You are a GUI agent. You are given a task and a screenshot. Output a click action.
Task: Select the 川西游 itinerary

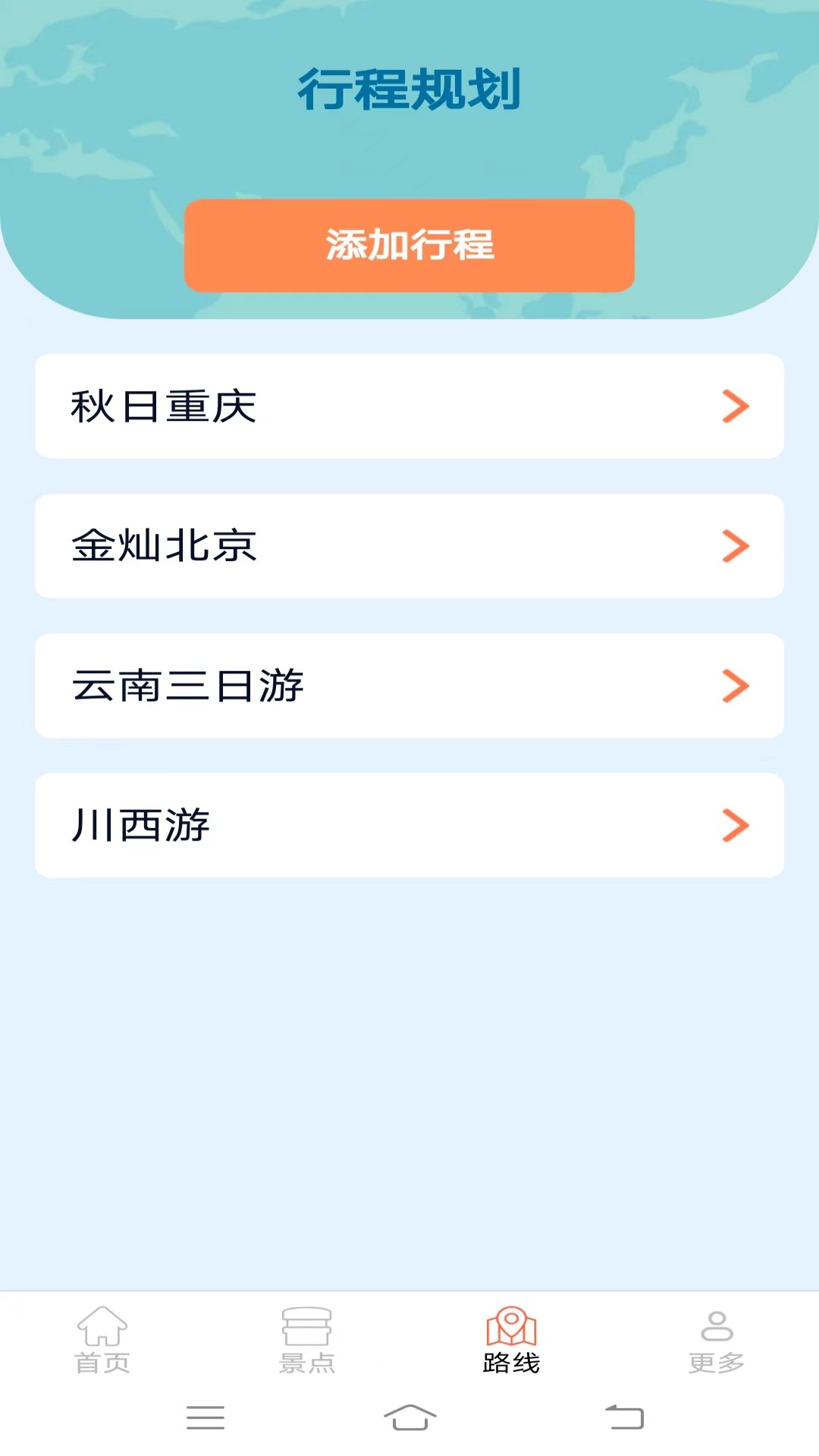409,825
